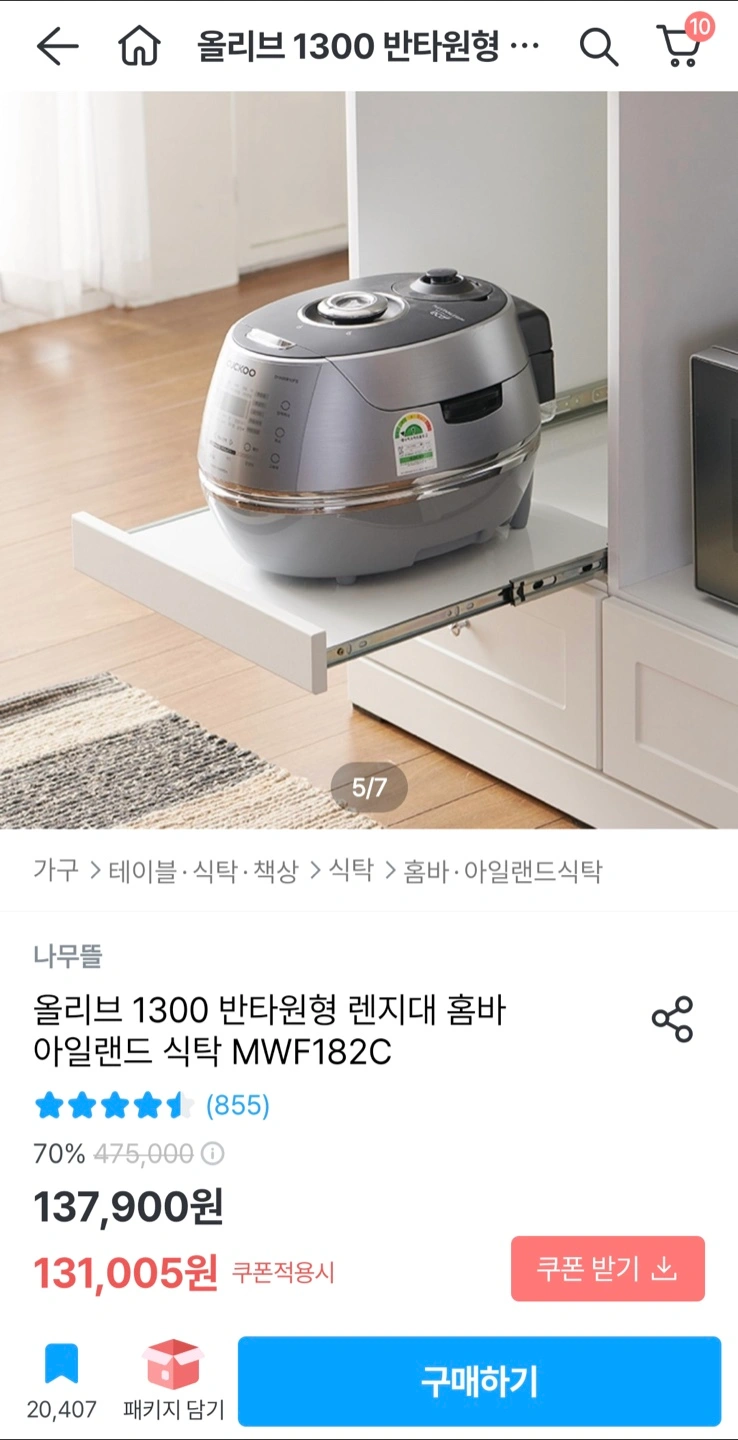
Task: View the 855 reviews
Action: pos(238,1105)
